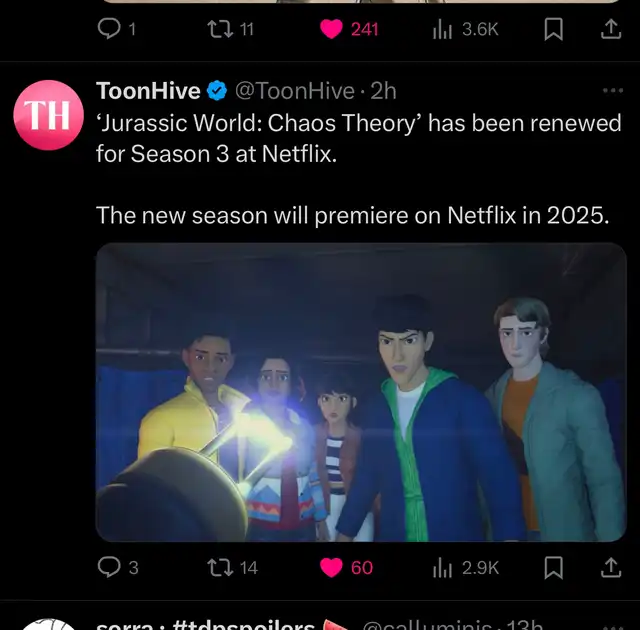
Task: View analytics for tweet with 3.6K views
Action: (443, 30)
